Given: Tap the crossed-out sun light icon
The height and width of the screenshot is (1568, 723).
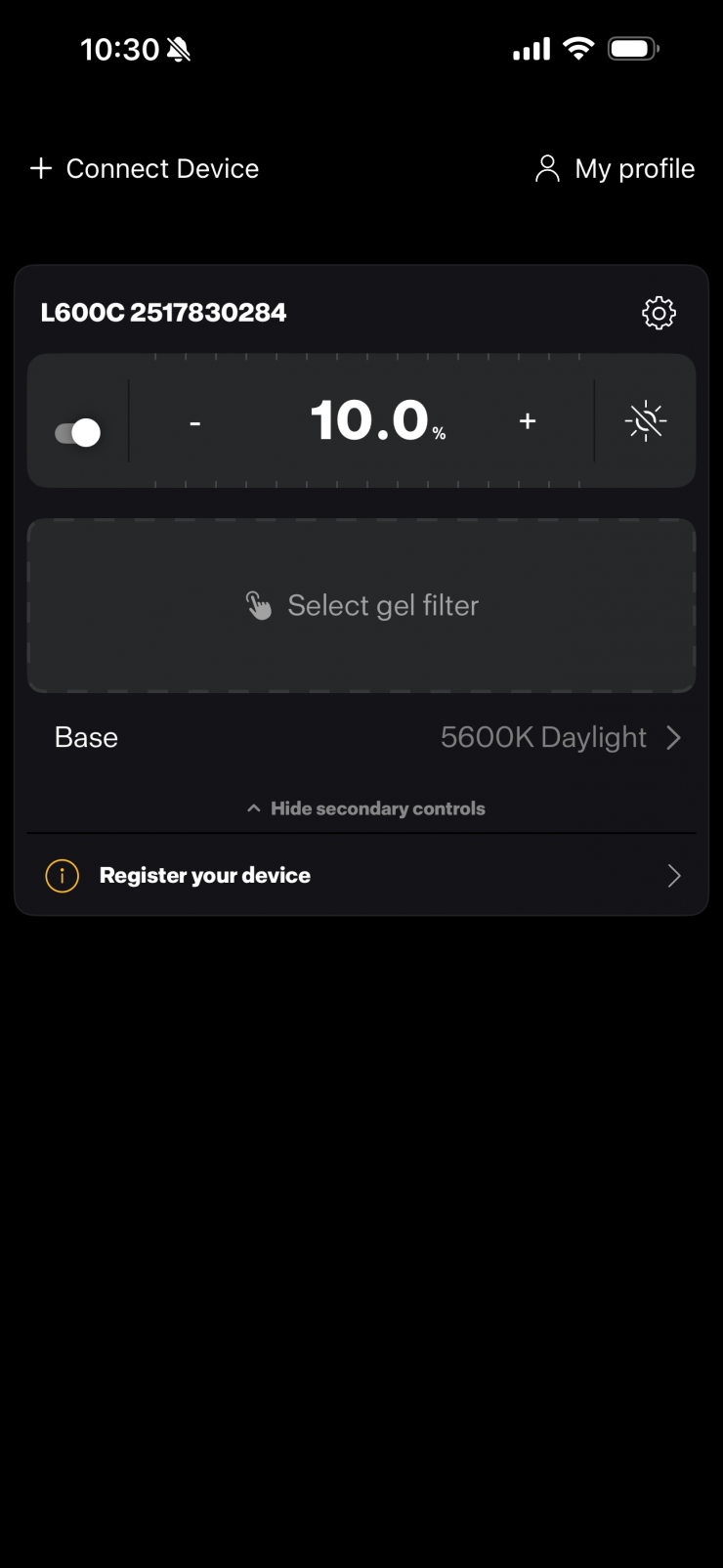Looking at the screenshot, I should (x=645, y=421).
